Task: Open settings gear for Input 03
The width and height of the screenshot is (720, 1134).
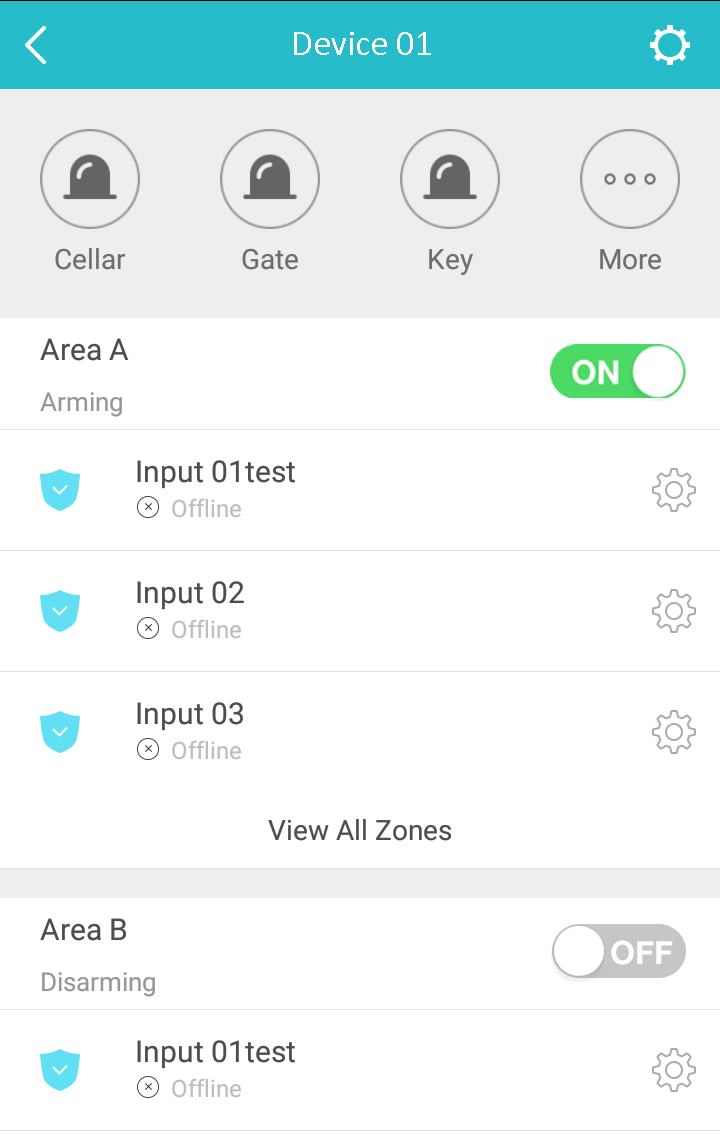Action: (673, 732)
